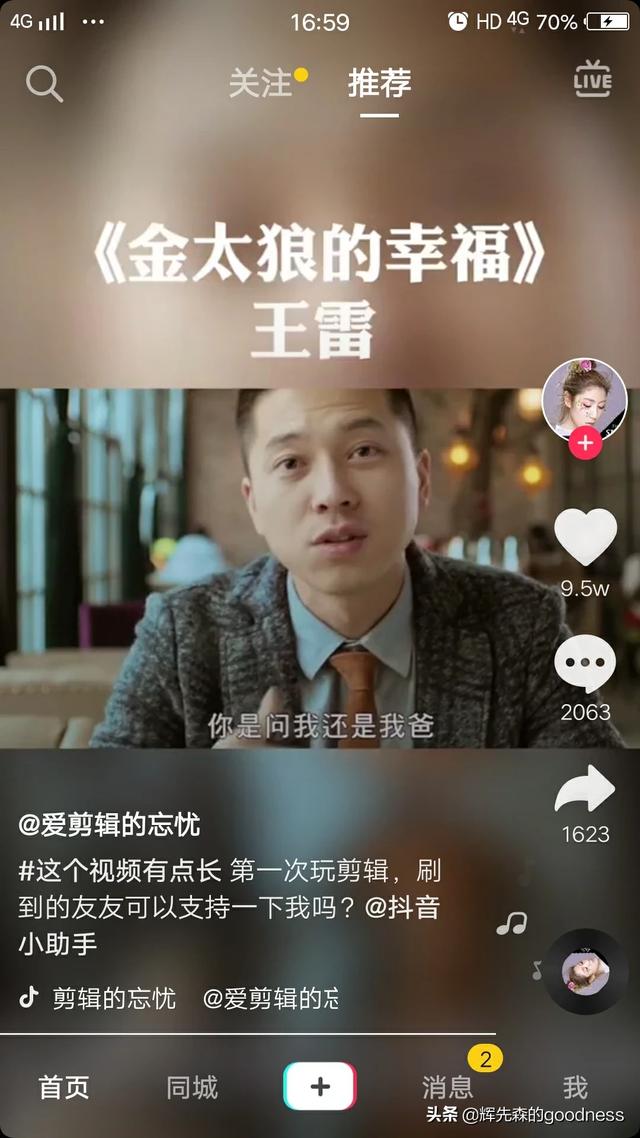Share this video via the arrow icon
The height and width of the screenshot is (1138, 640).
(585, 789)
